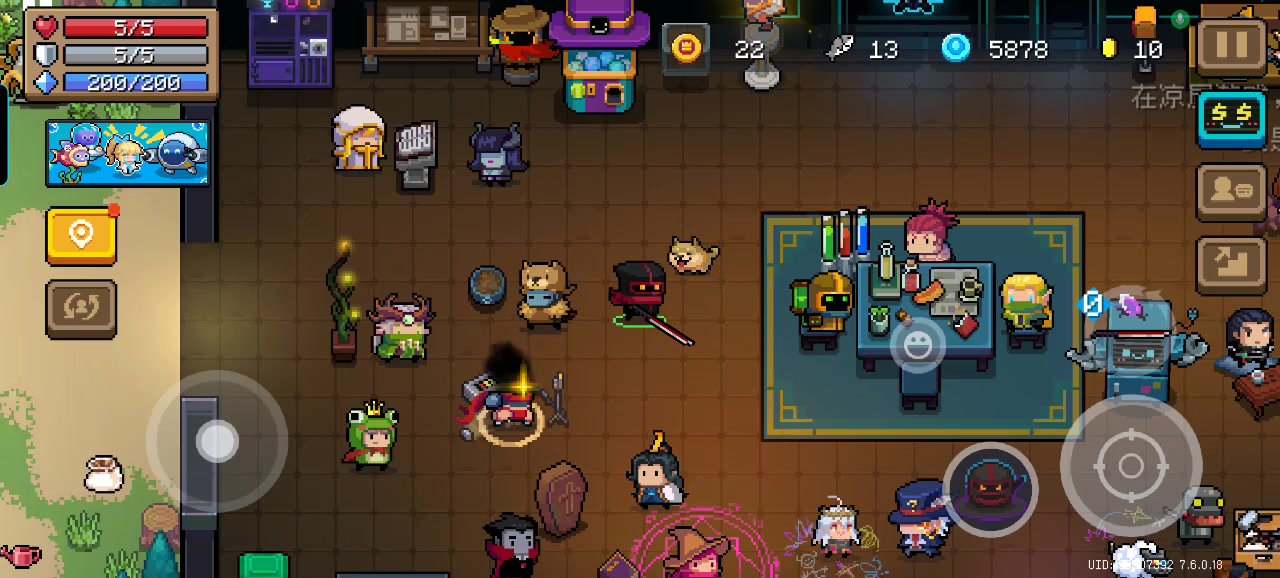
Task: Open the emoji smiley button
Action: [x=917, y=346]
